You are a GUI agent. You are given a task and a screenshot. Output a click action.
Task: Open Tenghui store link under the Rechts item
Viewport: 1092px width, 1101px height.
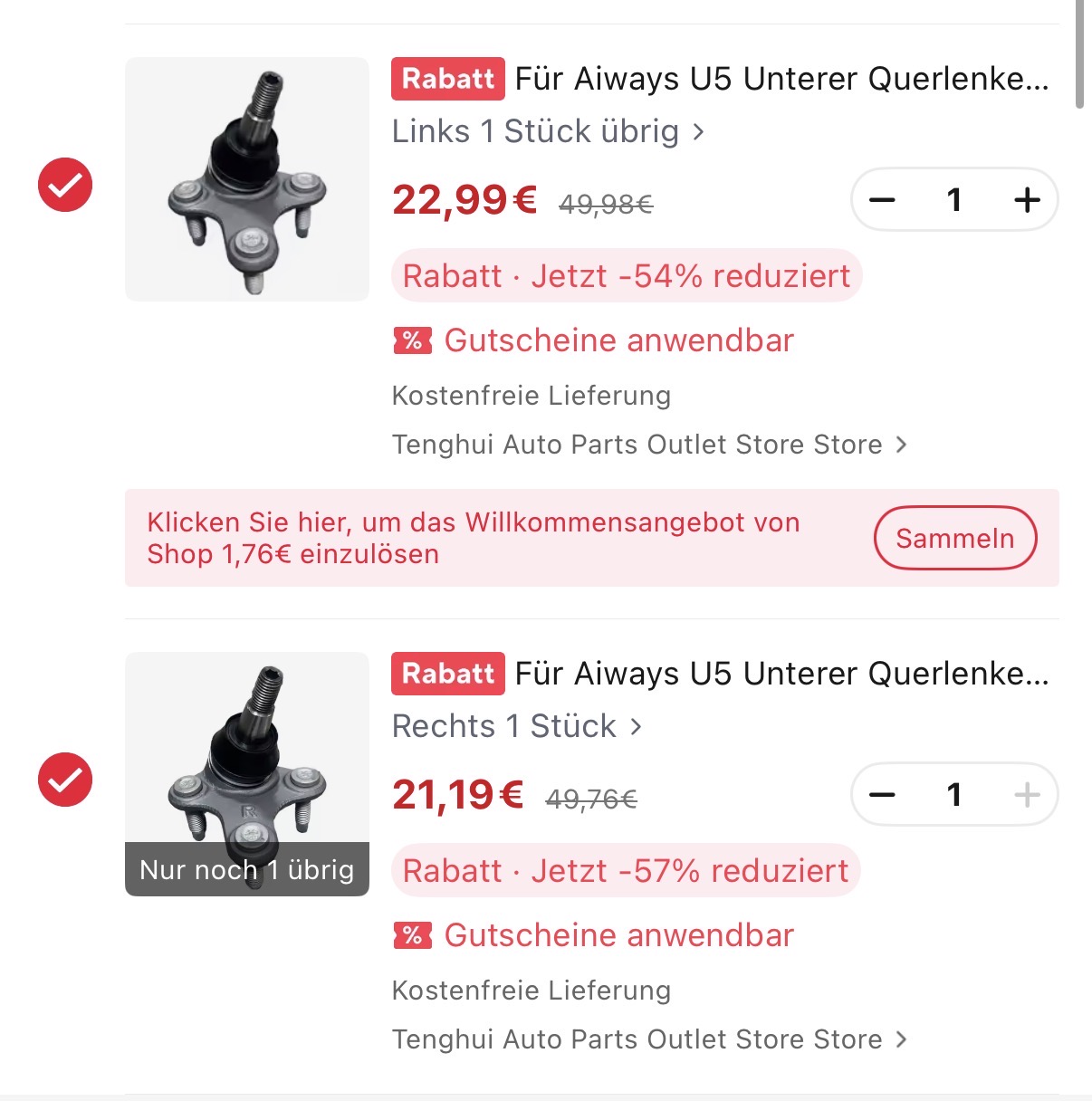click(648, 1039)
